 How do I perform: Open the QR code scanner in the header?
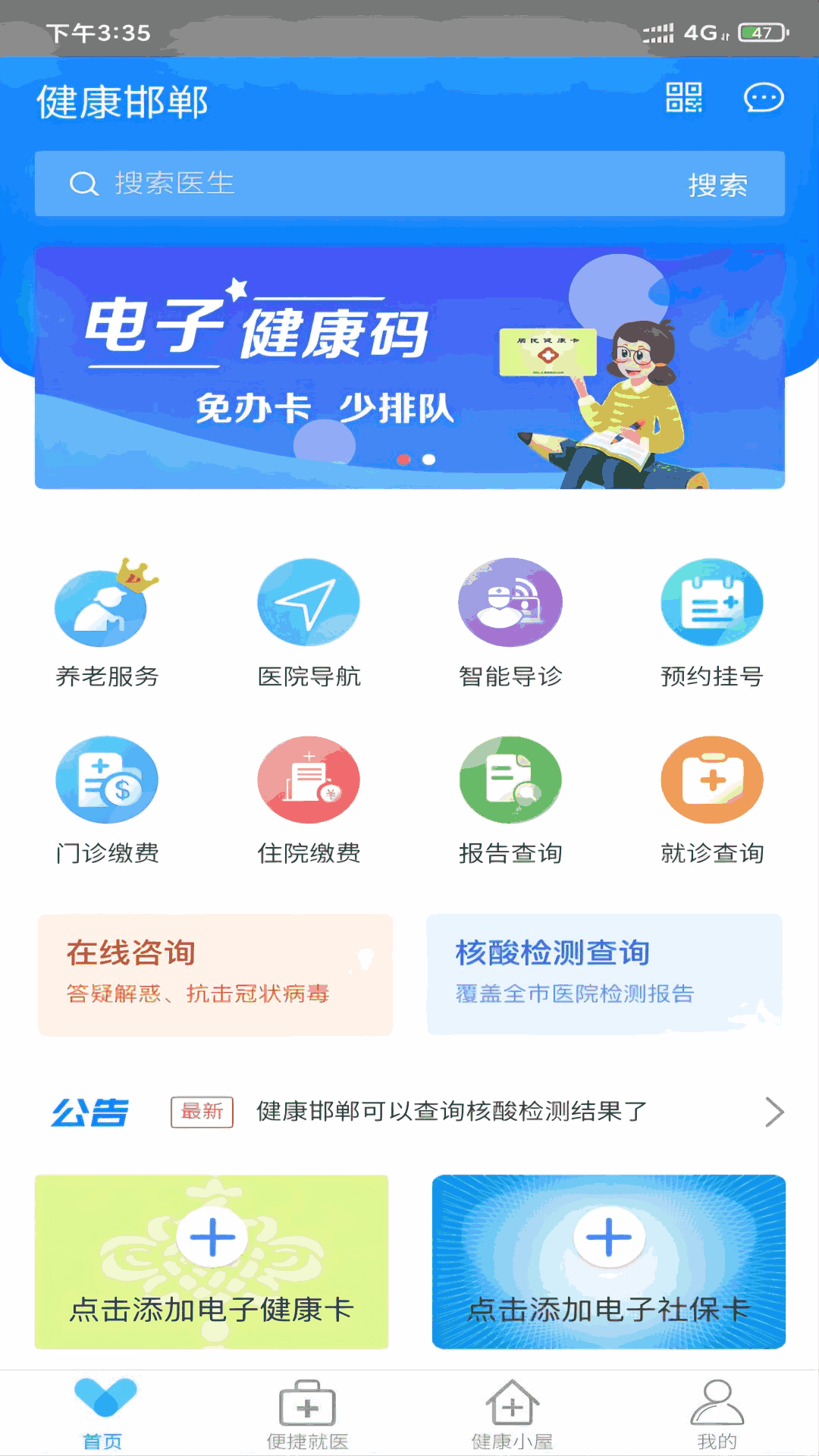point(685,99)
